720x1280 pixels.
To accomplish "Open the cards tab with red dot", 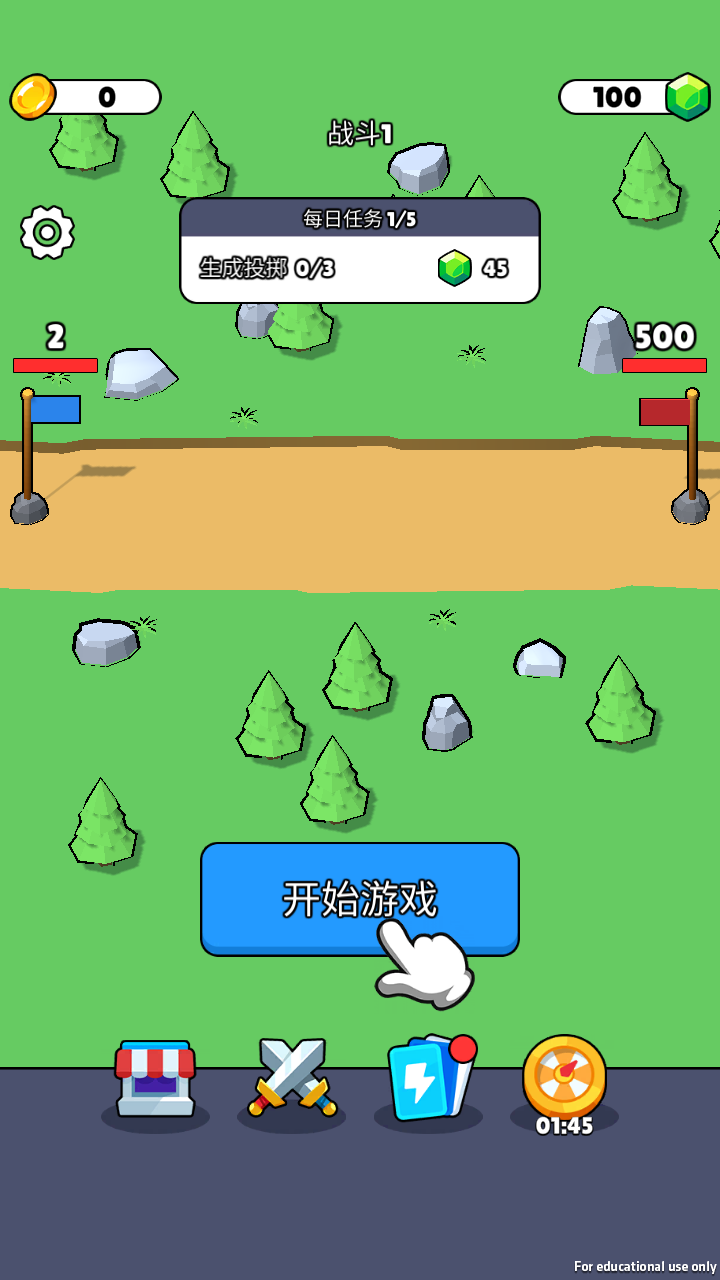I will [x=428, y=1078].
